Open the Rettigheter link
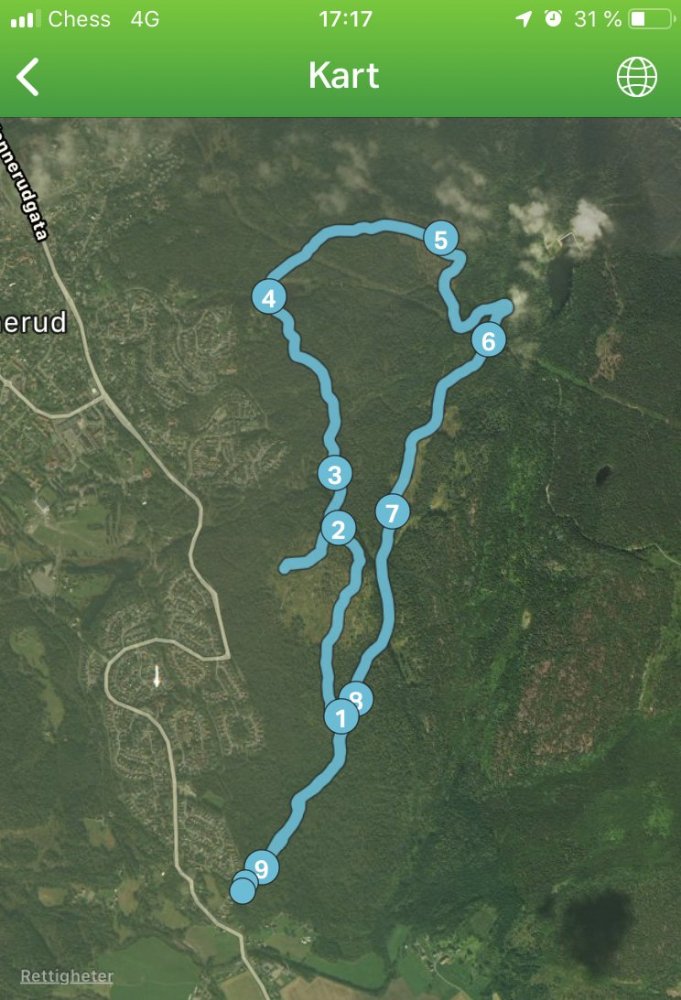 point(67,976)
